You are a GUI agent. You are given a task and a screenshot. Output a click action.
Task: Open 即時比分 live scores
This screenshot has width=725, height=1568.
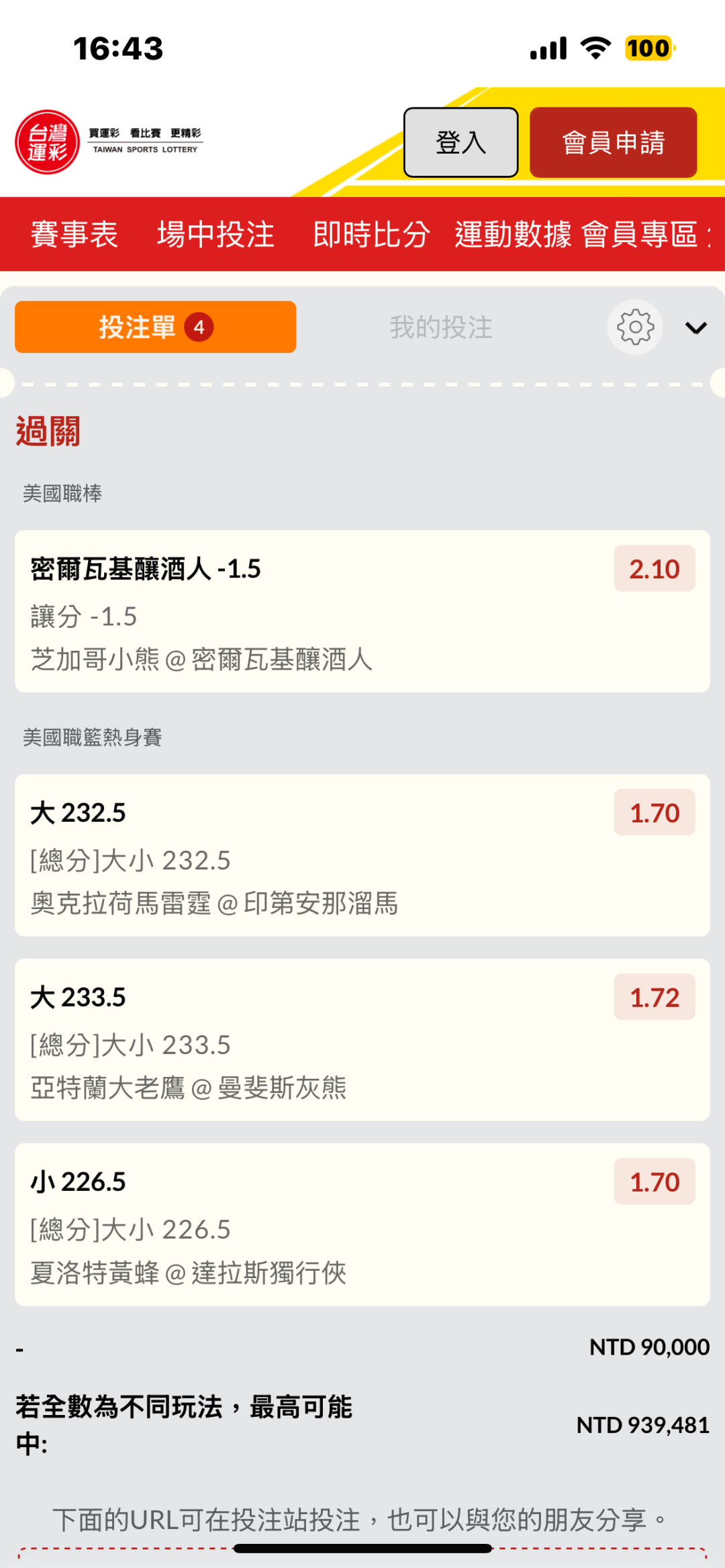(x=371, y=235)
